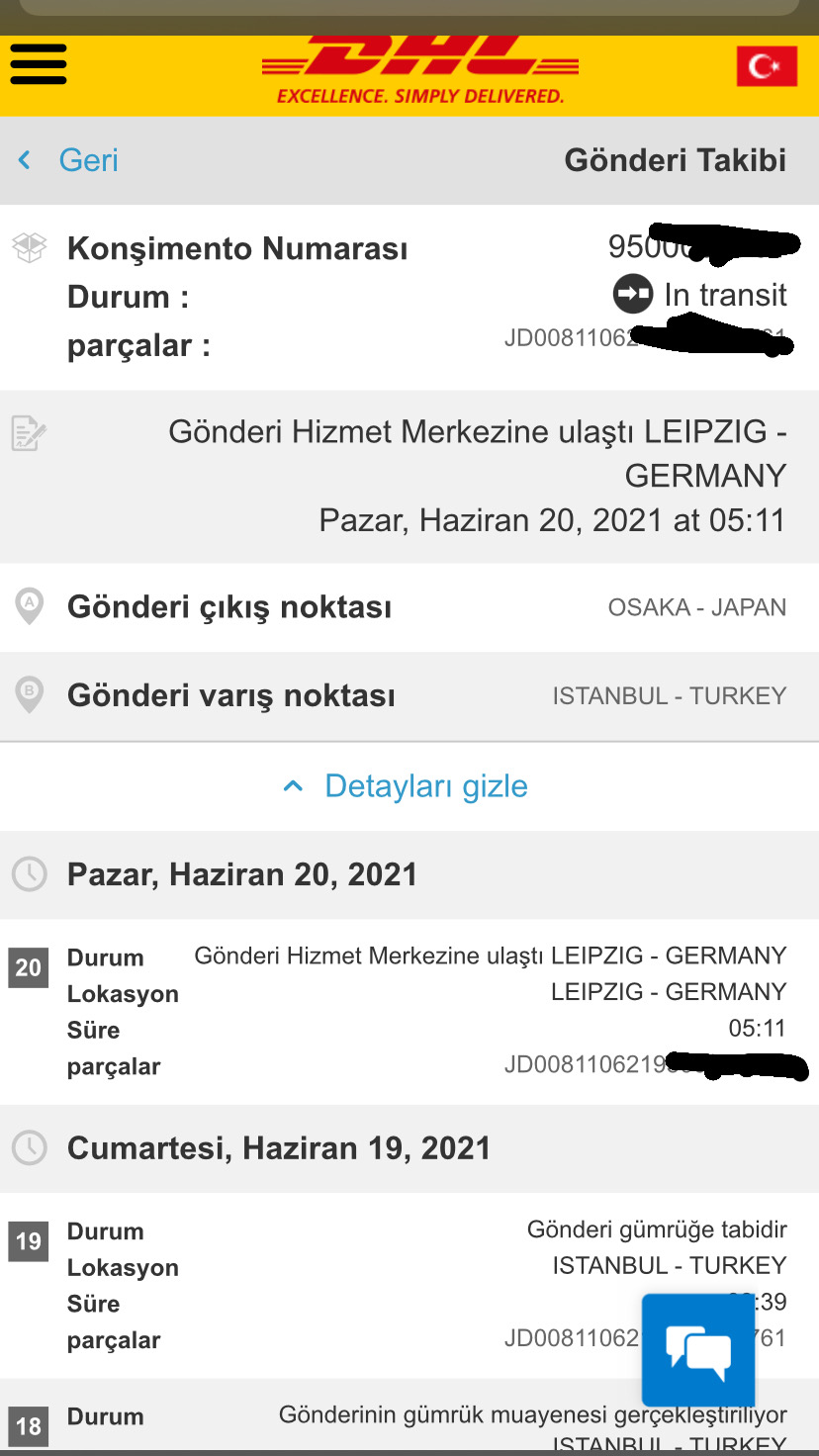Image resolution: width=819 pixels, height=1456 pixels.
Task: Change language via the Turkish flag
Action: pyautogui.click(x=767, y=66)
